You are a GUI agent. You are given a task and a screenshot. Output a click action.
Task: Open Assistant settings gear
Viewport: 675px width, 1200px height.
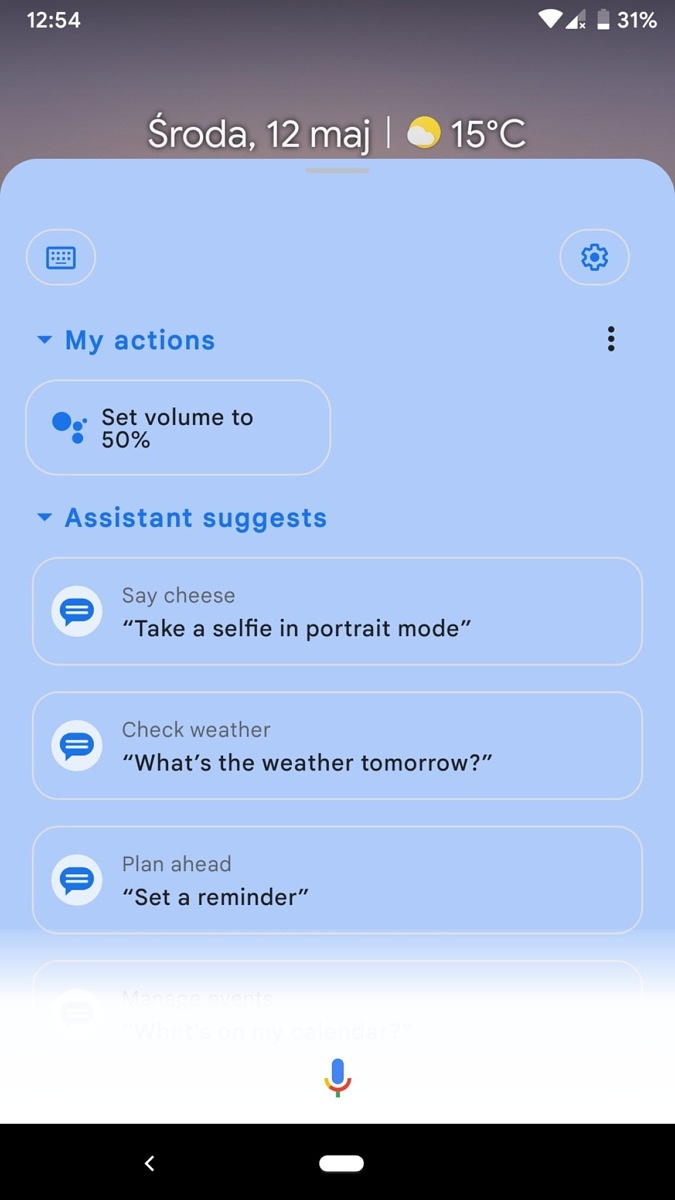click(x=594, y=258)
